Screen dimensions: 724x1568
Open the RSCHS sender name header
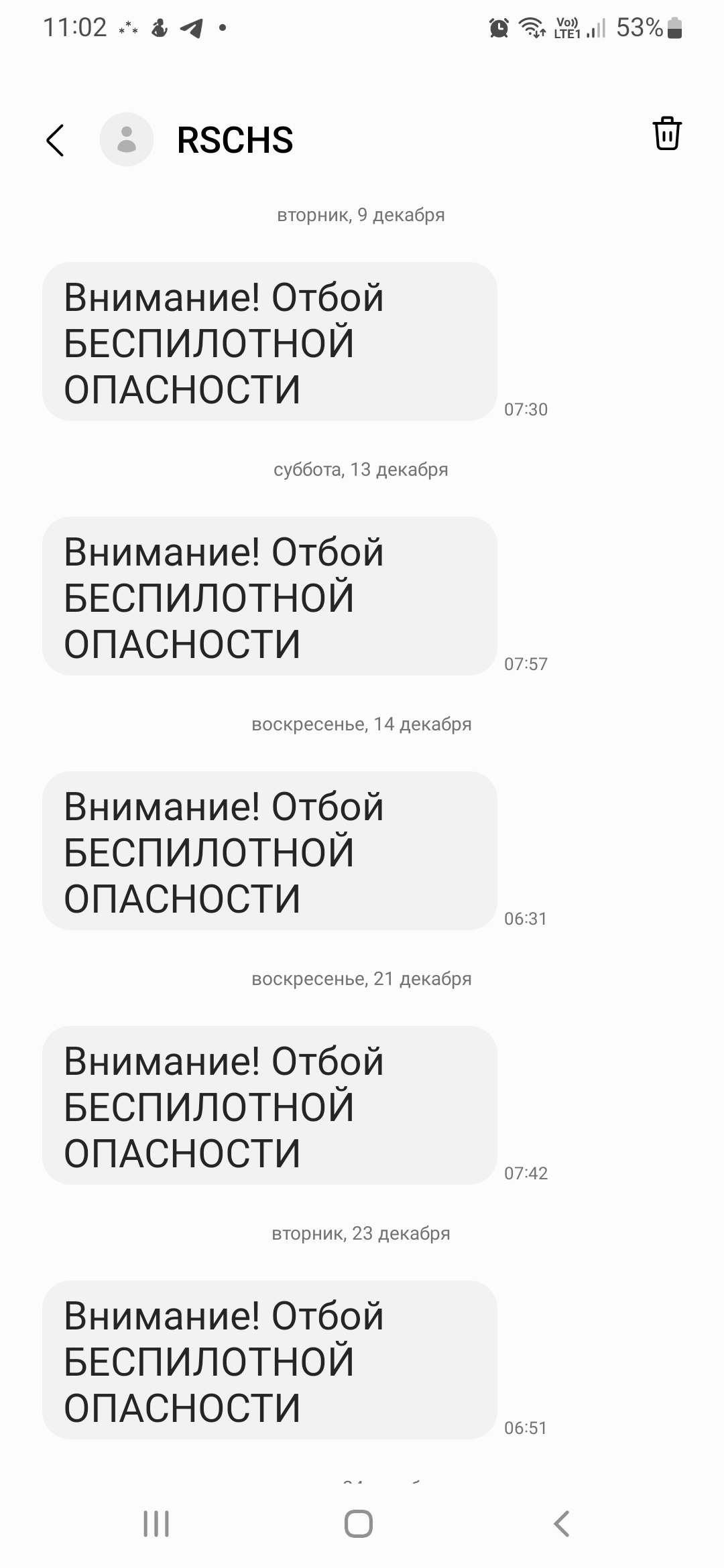[235, 140]
